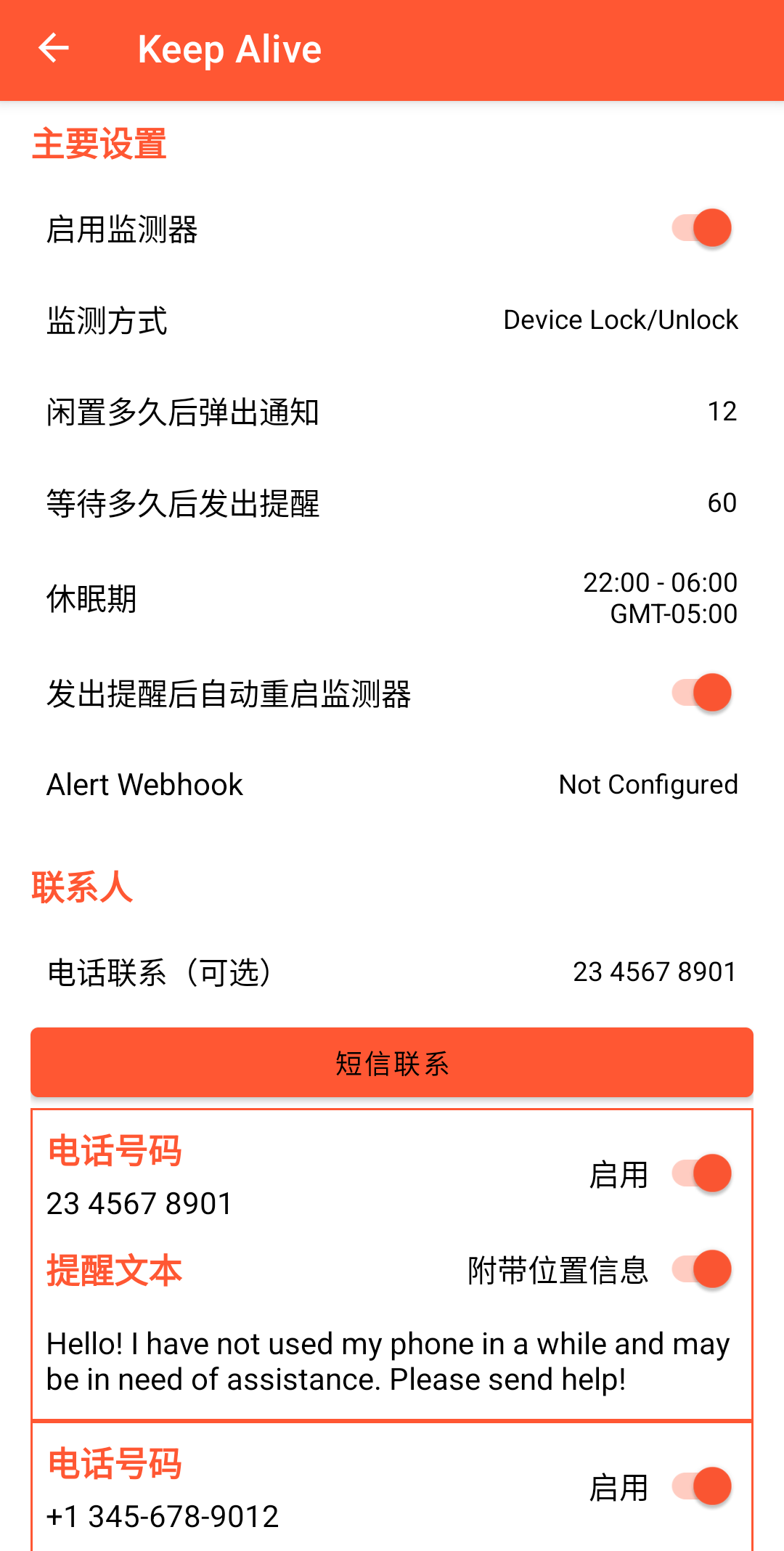Screen dimensions: 784x1551
Task: Toggle the 启用监测器 switch
Action: click(701, 228)
